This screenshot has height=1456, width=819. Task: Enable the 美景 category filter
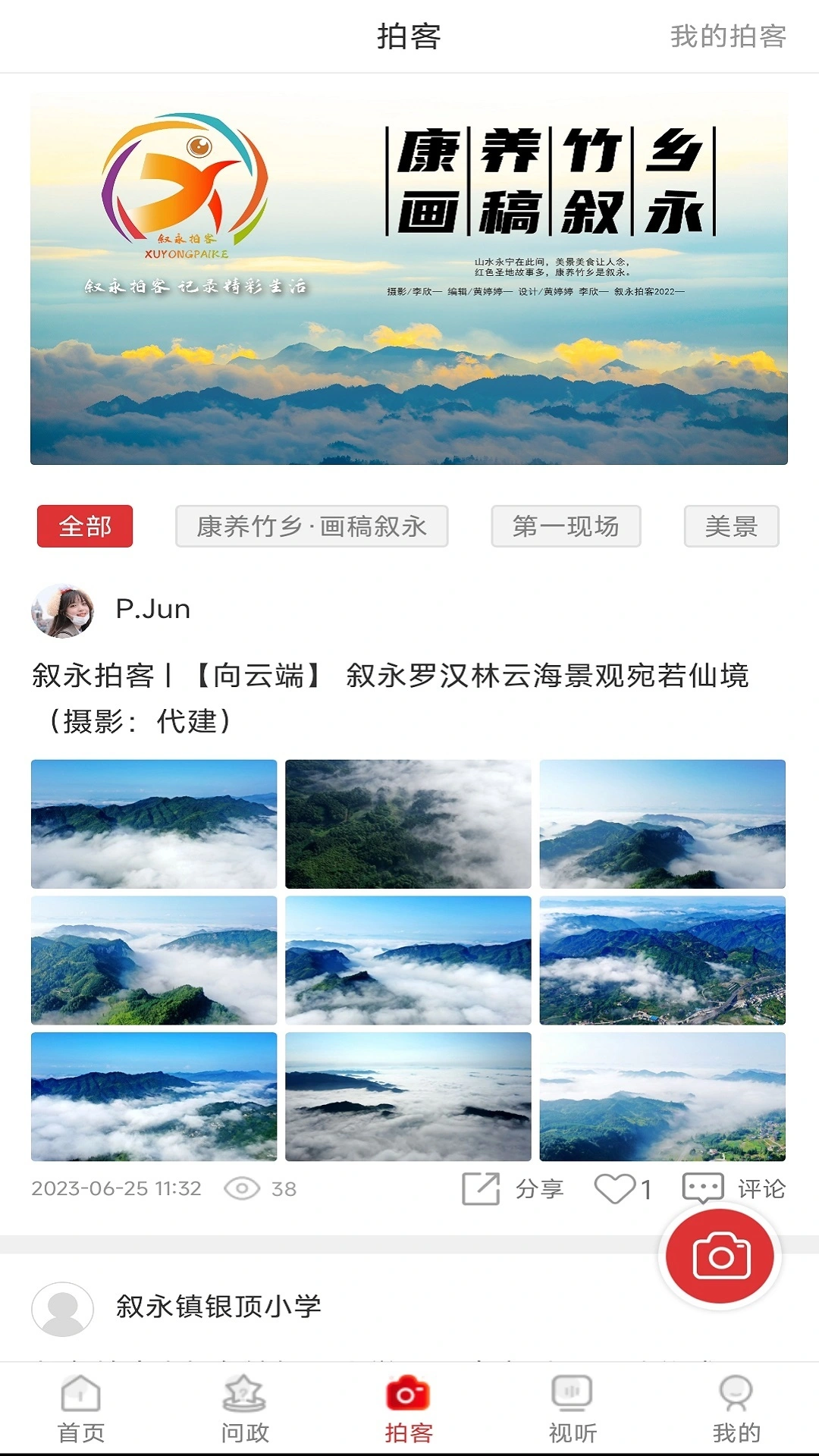(x=730, y=526)
